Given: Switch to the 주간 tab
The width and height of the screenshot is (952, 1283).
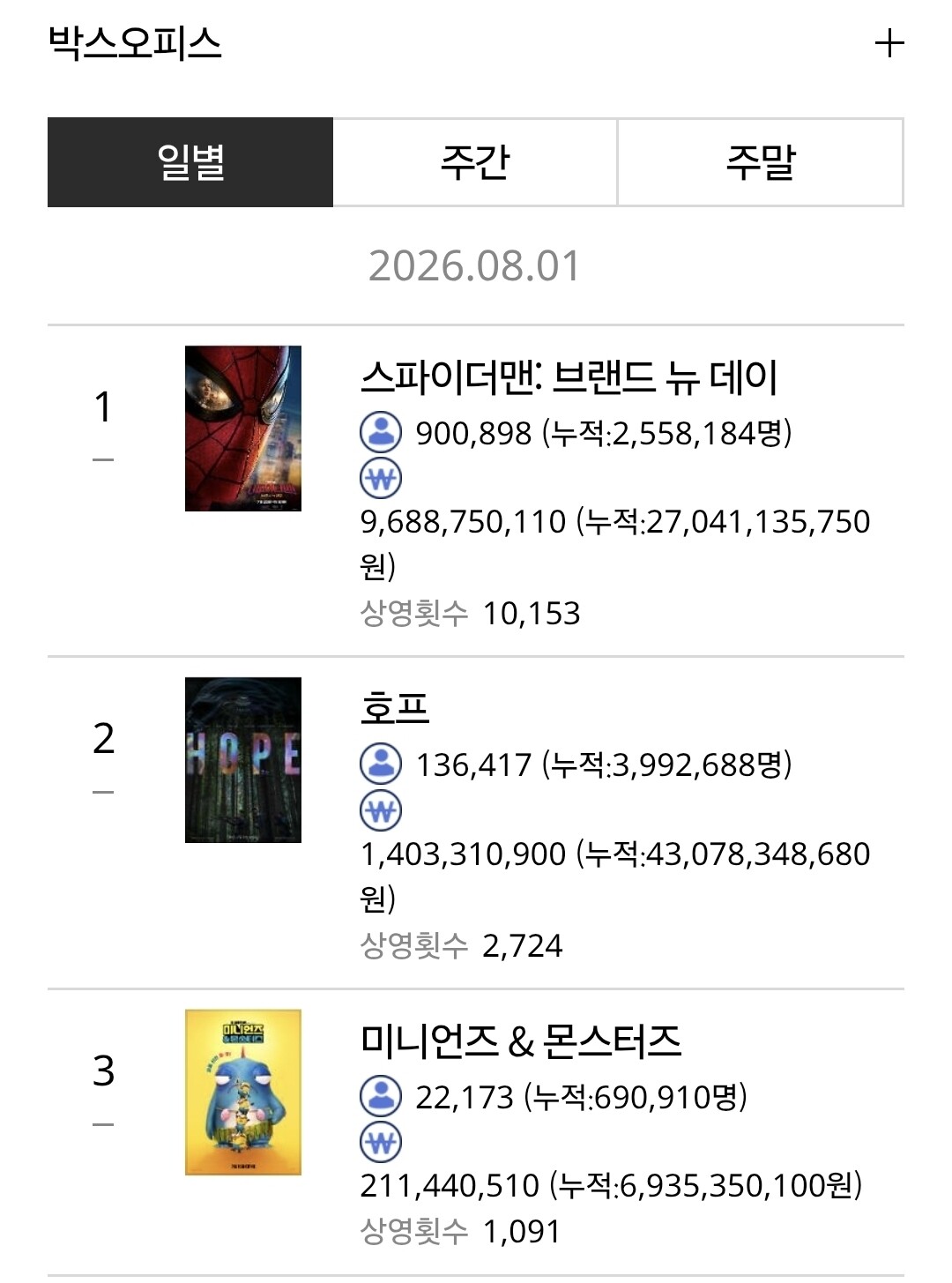Looking at the screenshot, I should [x=475, y=162].
